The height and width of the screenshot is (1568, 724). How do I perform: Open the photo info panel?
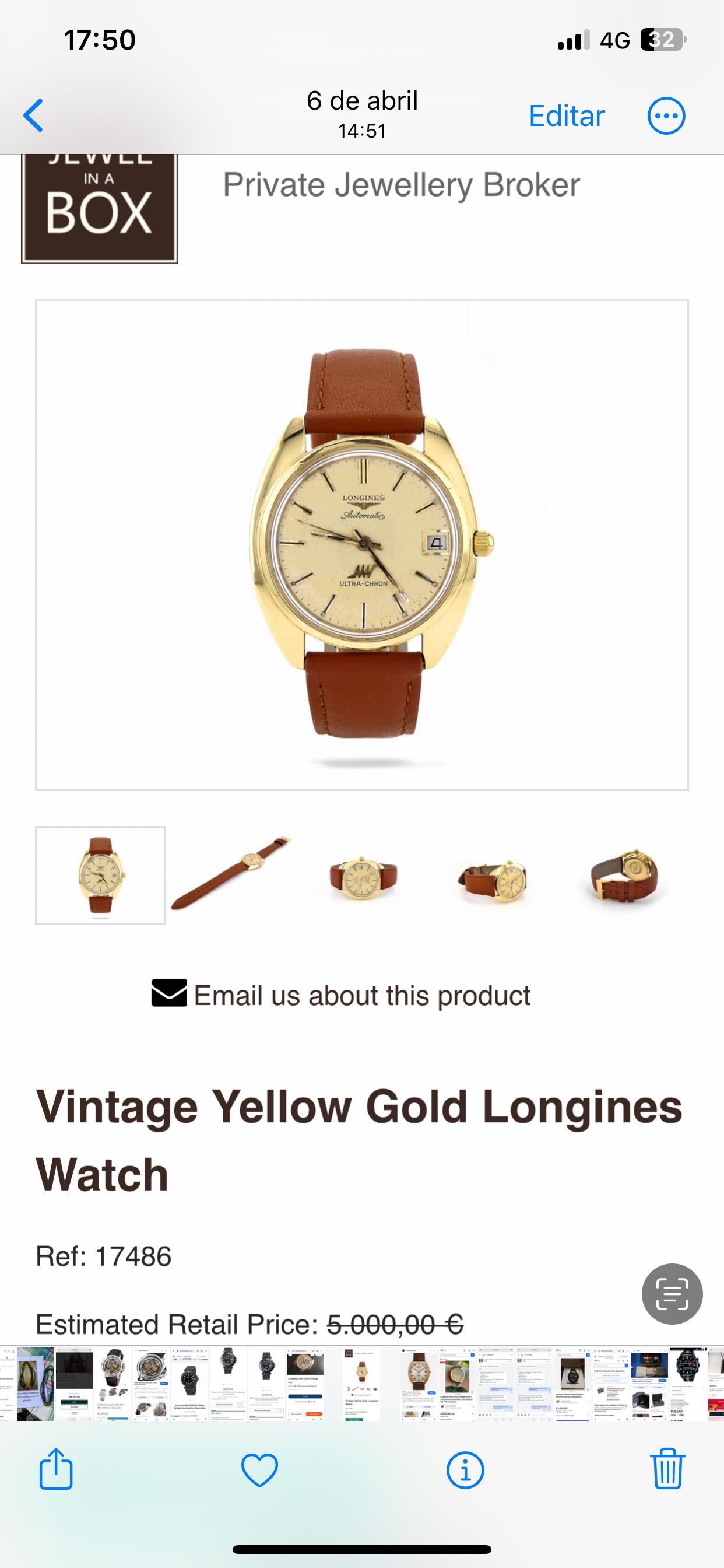point(465,1471)
